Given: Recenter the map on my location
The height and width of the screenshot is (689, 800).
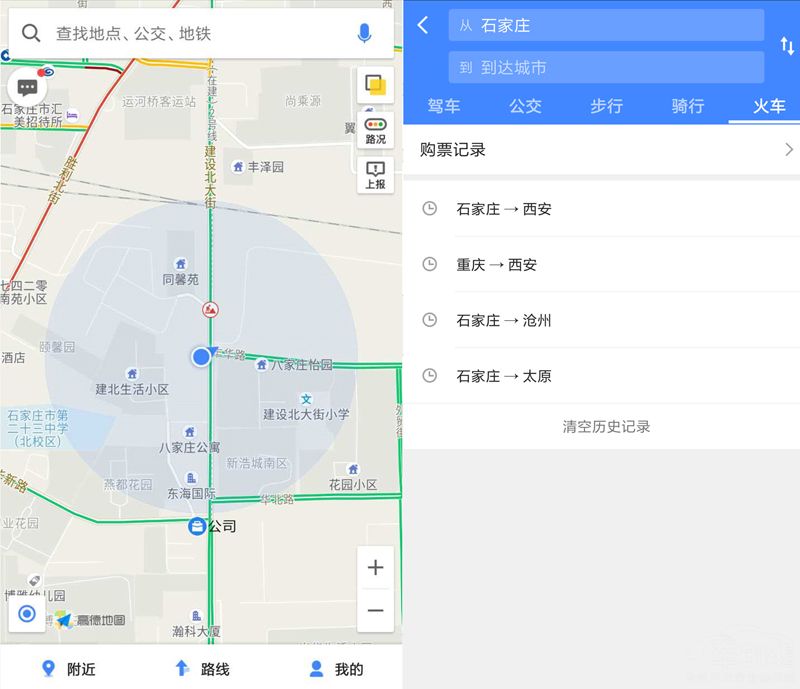Looking at the screenshot, I should 27,614.
